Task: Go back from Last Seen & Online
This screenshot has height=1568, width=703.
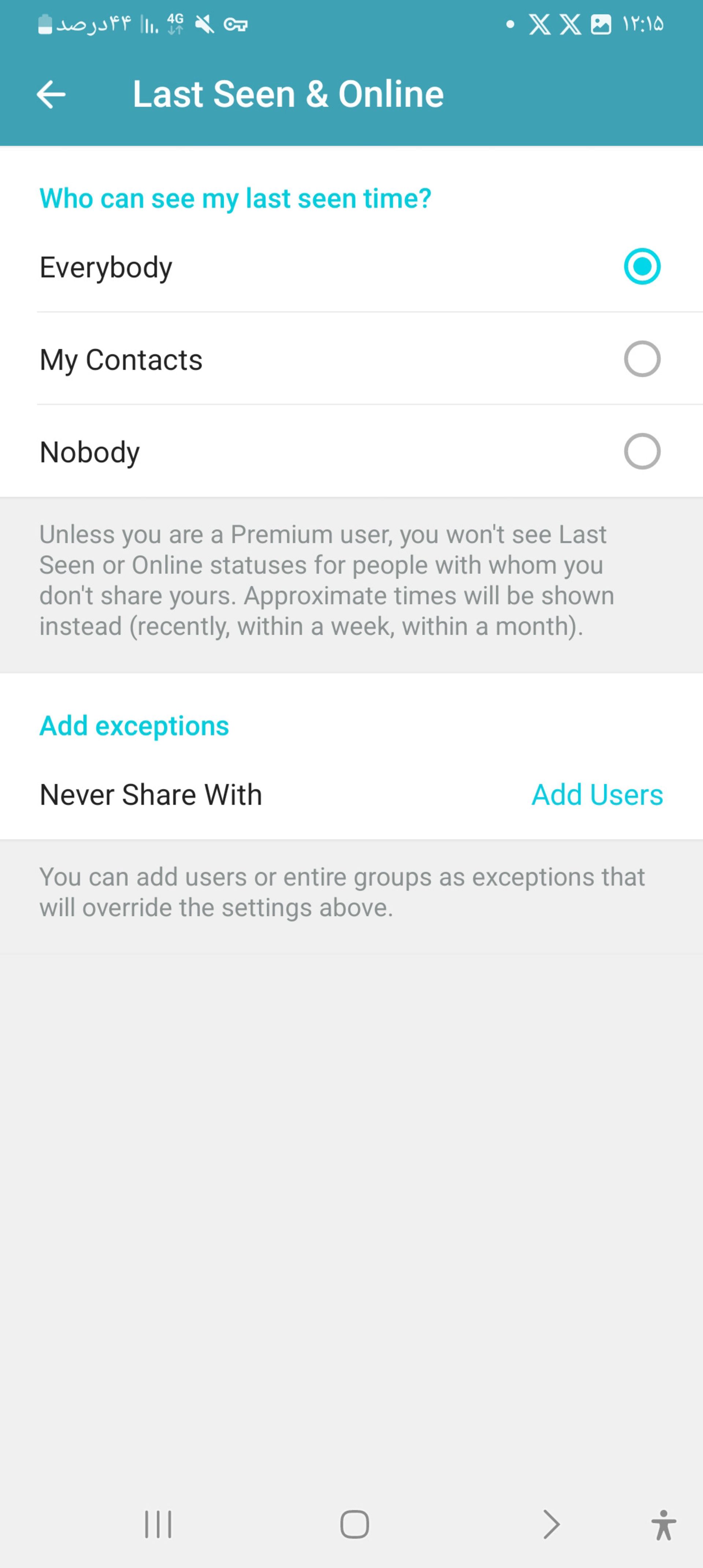Action: pyautogui.click(x=51, y=95)
